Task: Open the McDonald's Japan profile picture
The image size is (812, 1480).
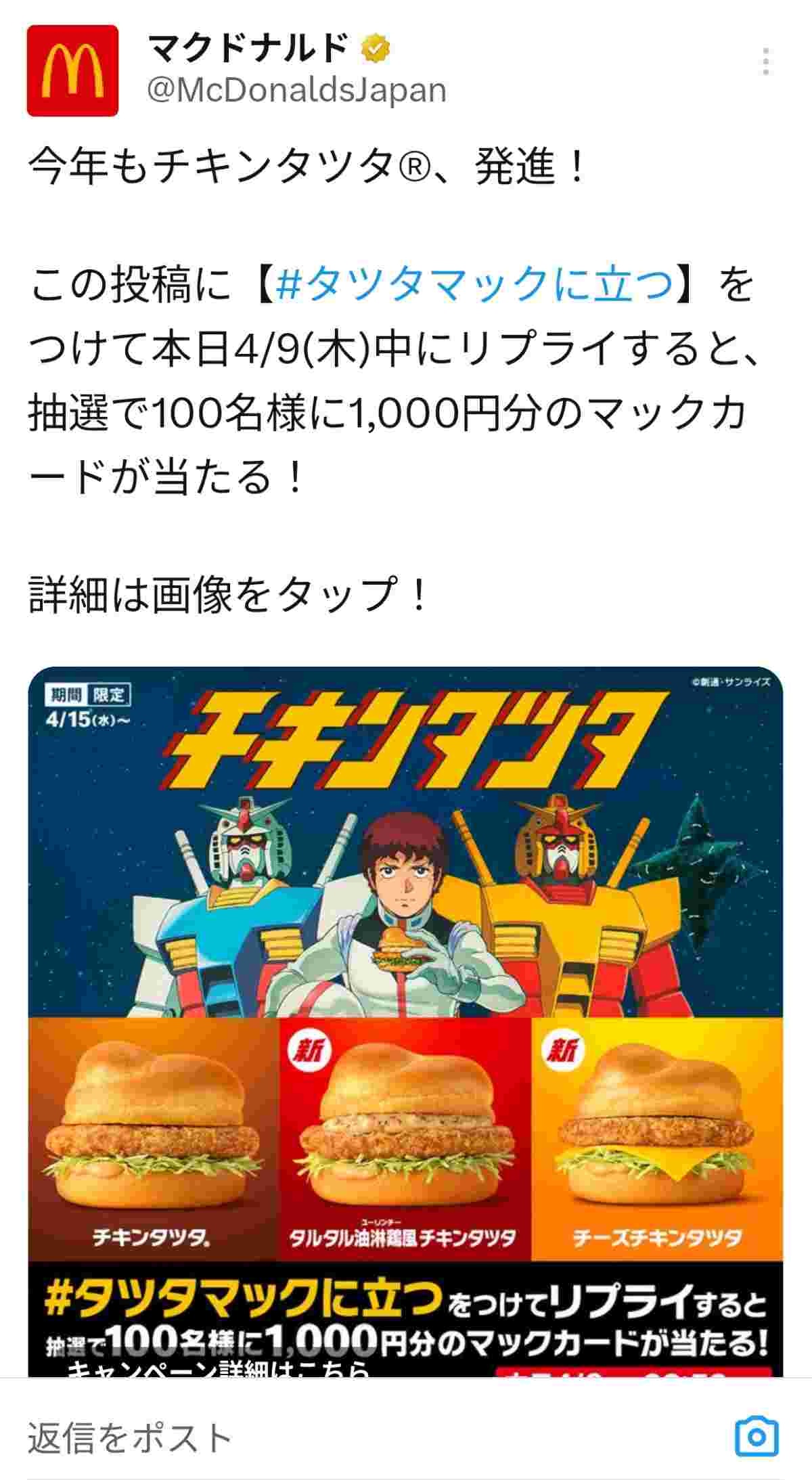Action: 72,71
